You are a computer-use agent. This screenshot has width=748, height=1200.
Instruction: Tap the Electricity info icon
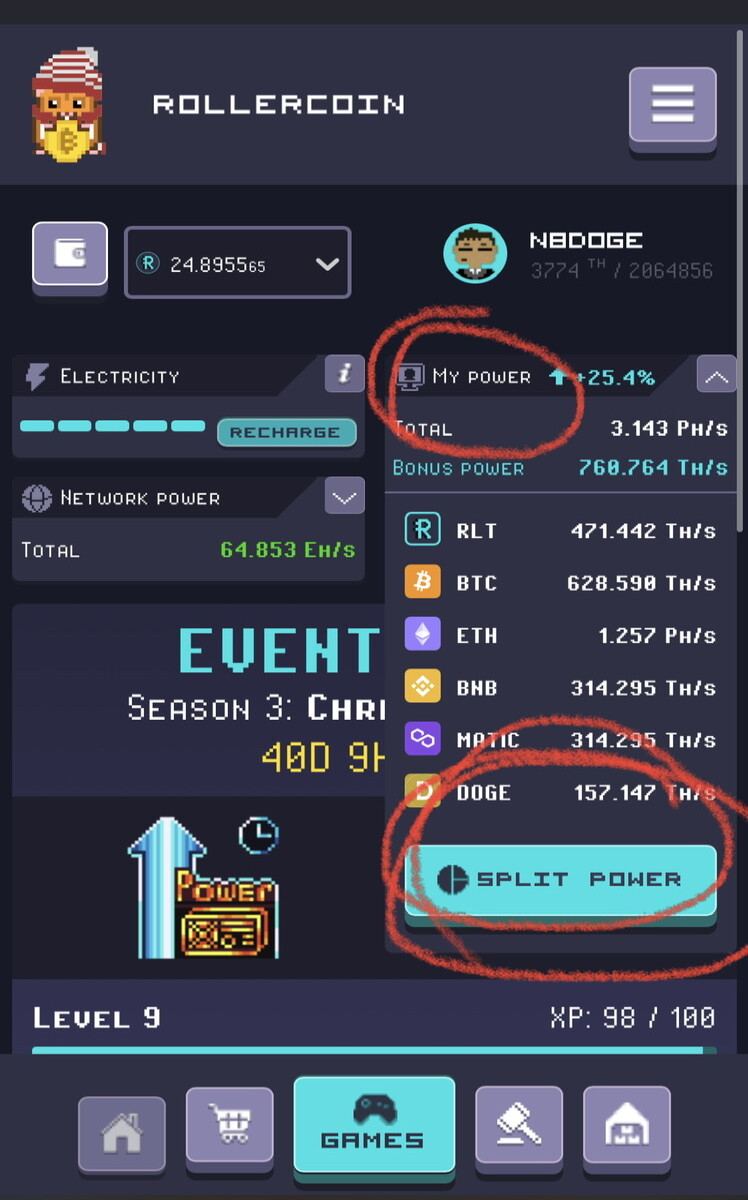344,375
